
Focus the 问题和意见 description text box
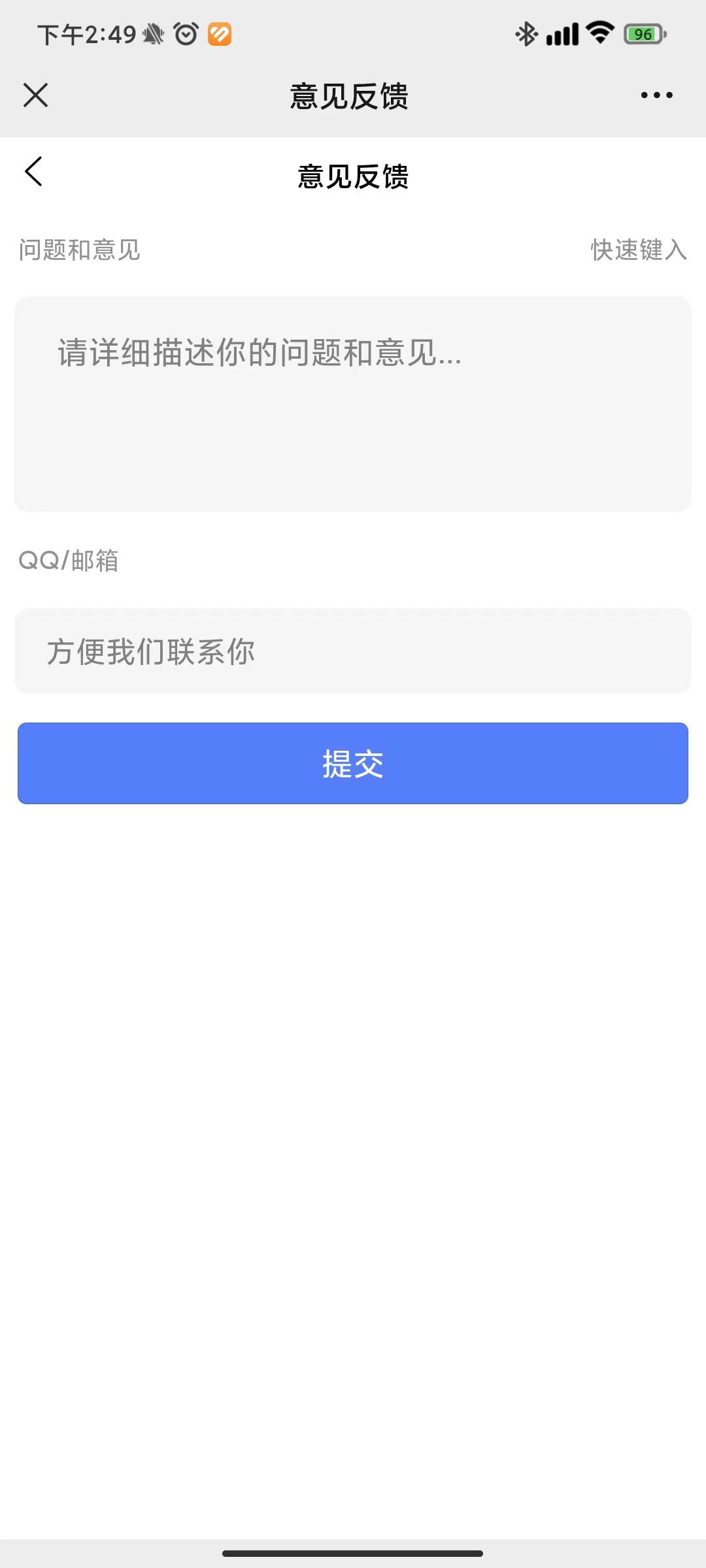(353, 404)
